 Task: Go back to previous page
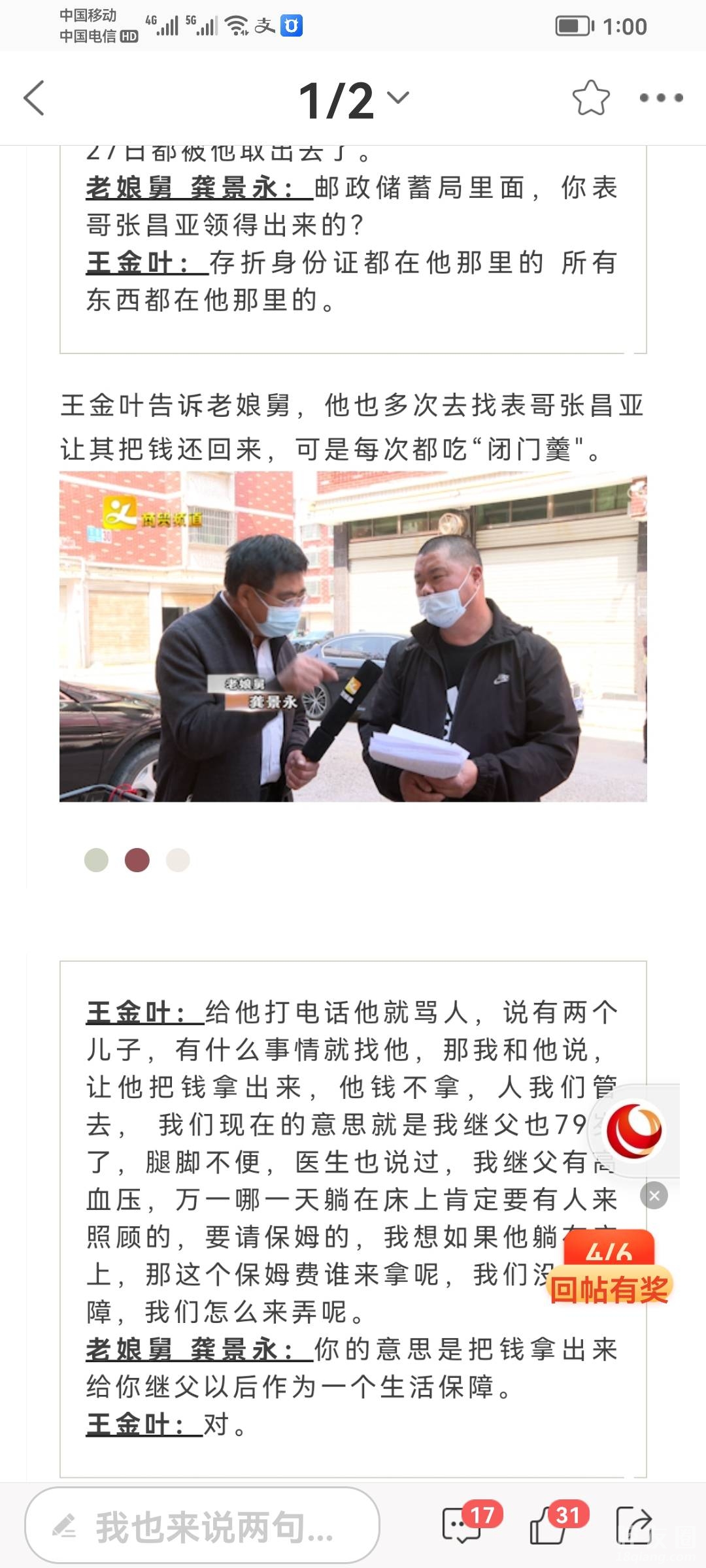click(34, 99)
